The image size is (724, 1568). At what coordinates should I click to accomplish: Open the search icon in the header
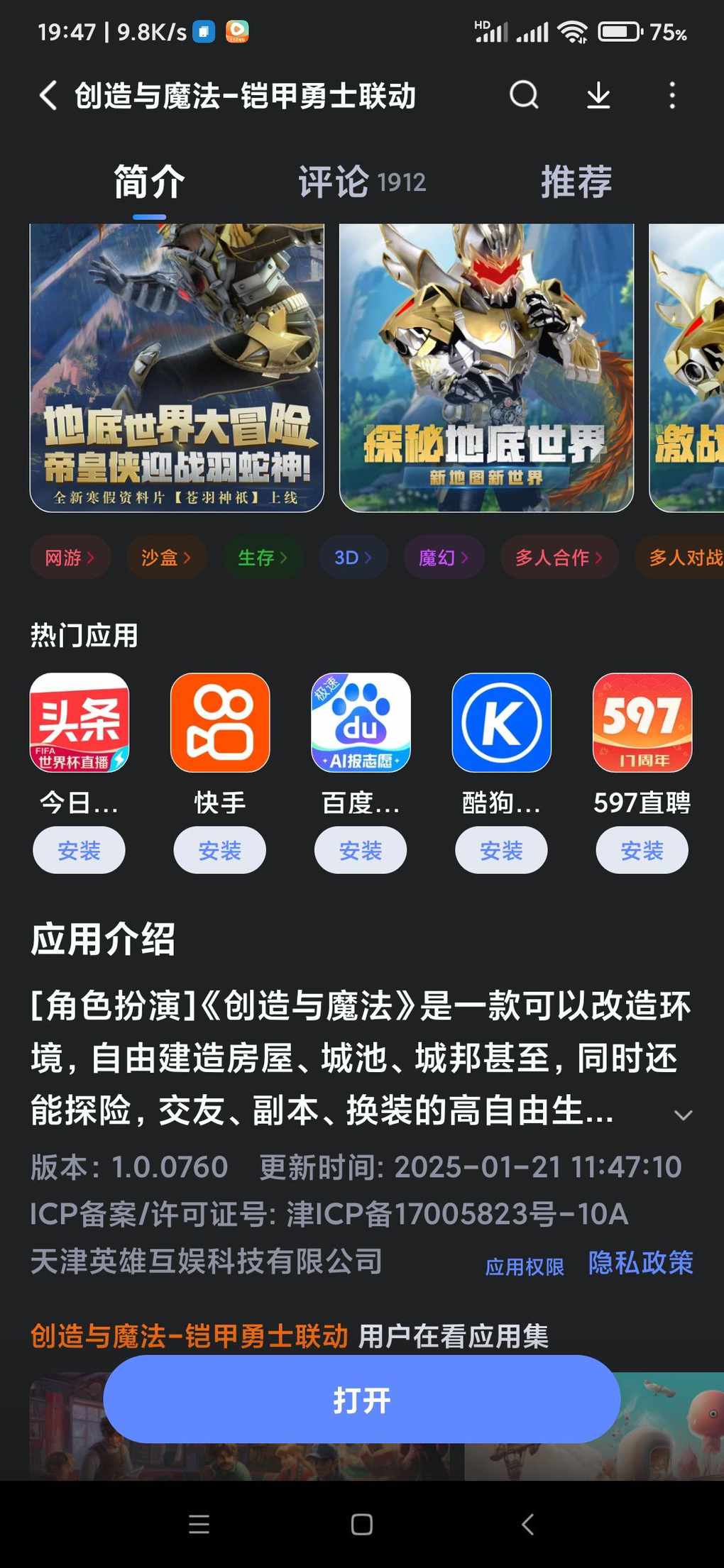coord(524,95)
